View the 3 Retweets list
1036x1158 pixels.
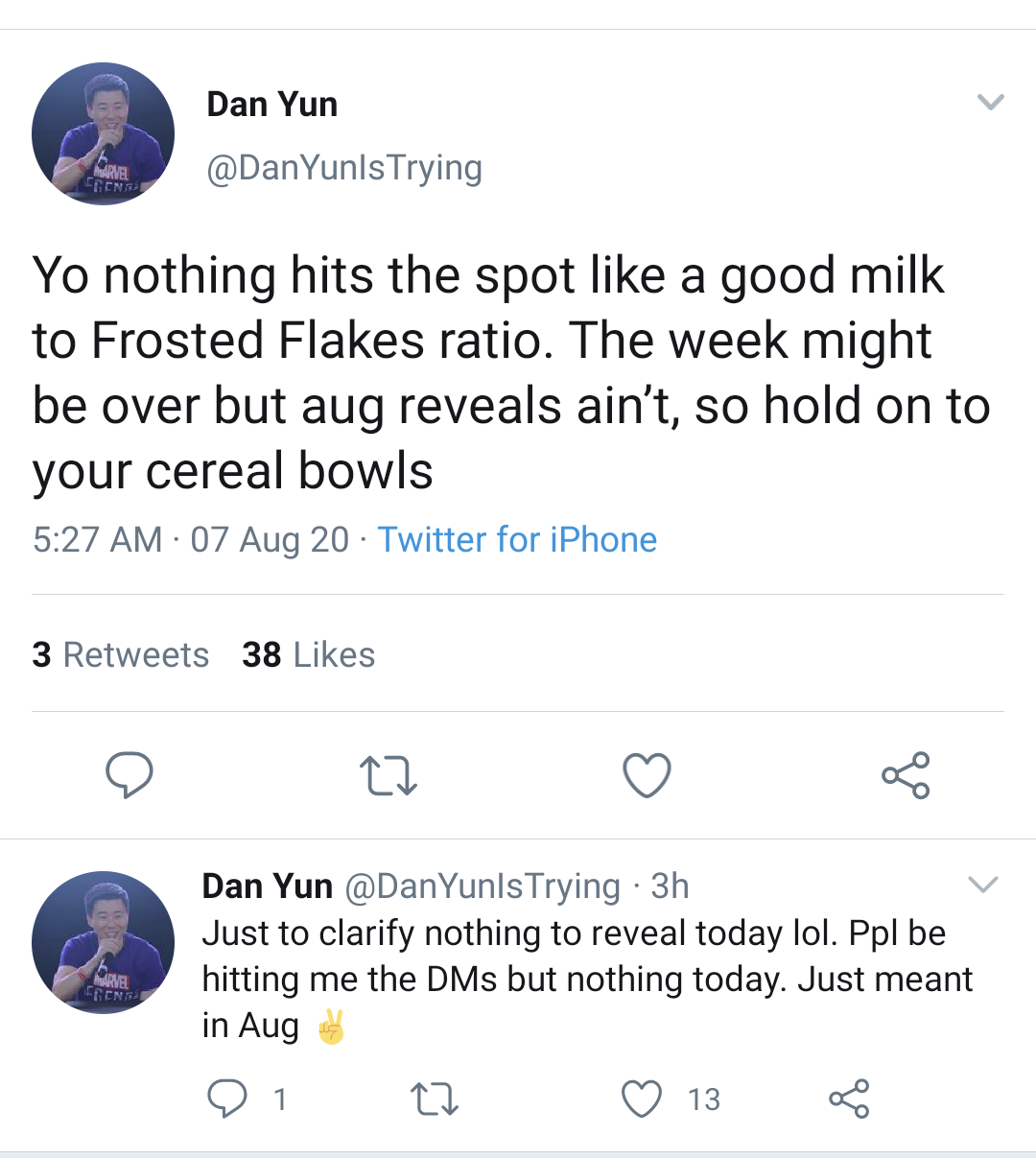click(x=121, y=654)
